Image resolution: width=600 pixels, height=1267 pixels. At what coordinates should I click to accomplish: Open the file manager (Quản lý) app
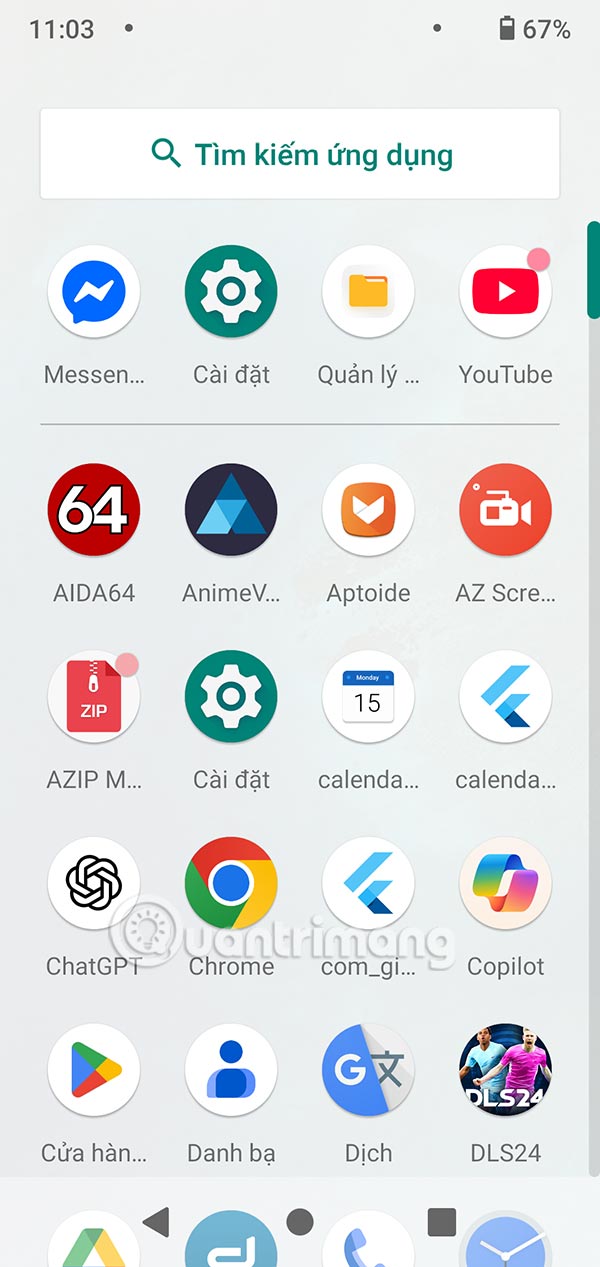coord(368,292)
